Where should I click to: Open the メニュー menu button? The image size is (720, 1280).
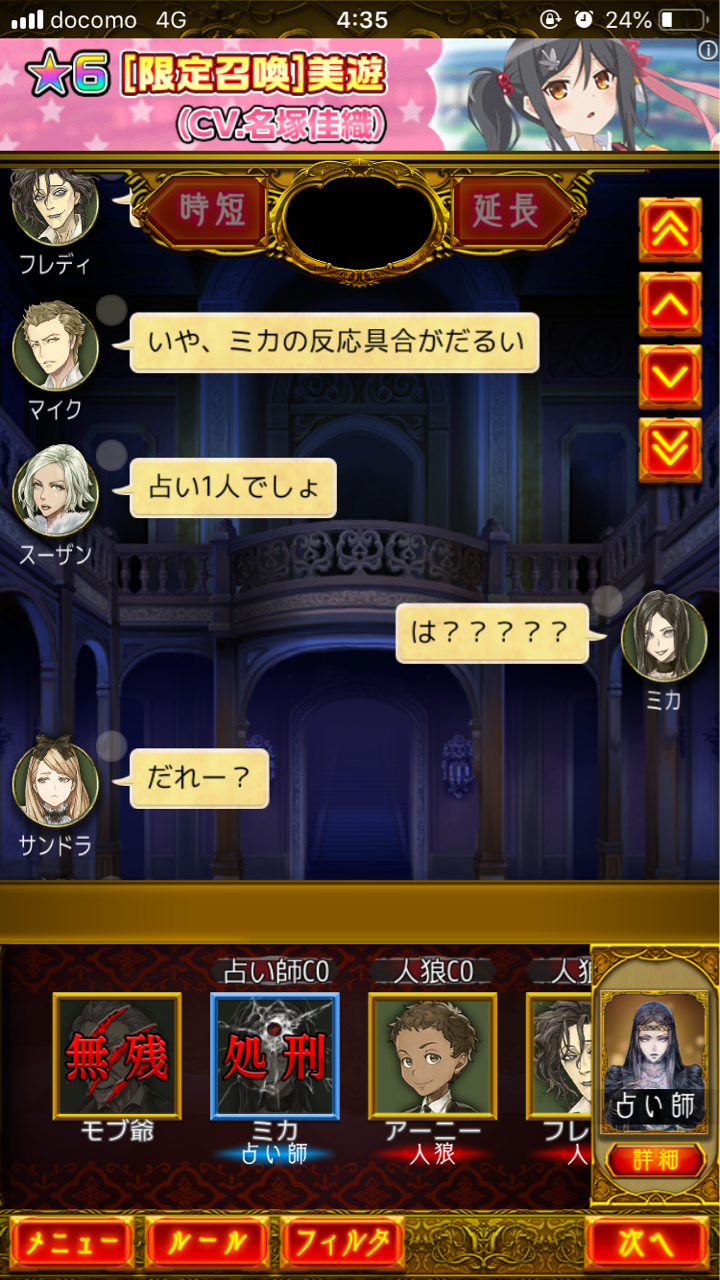point(71,1243)
